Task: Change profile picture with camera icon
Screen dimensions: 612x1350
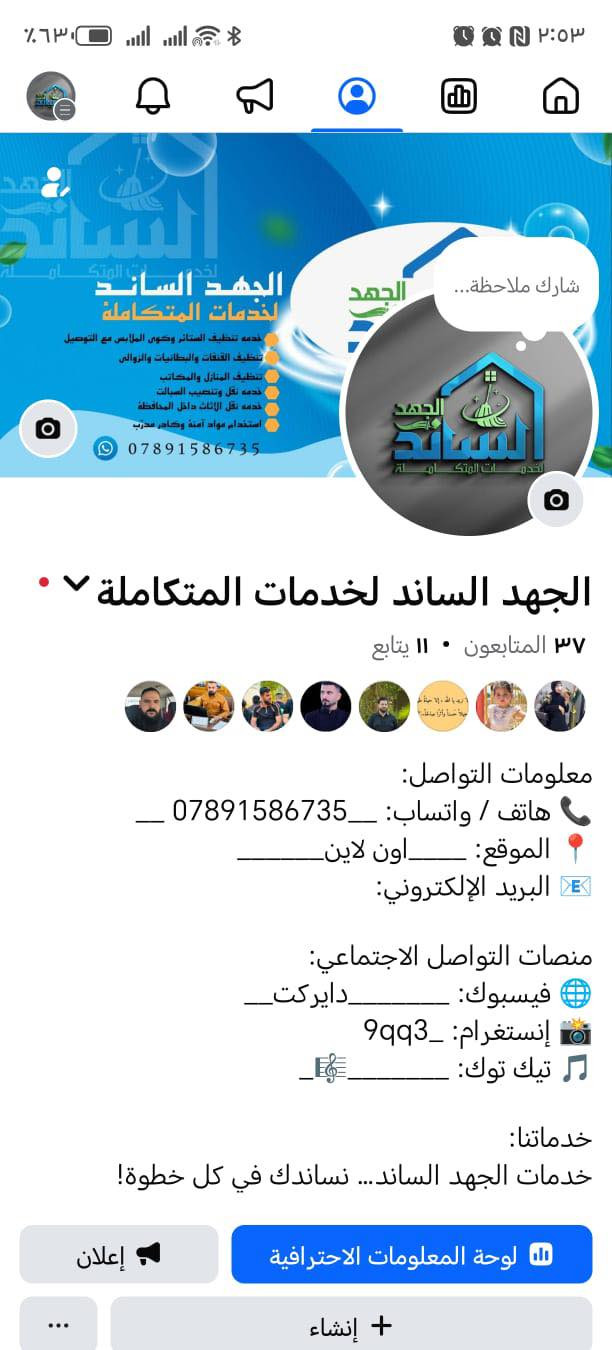Action: point(556,500)
